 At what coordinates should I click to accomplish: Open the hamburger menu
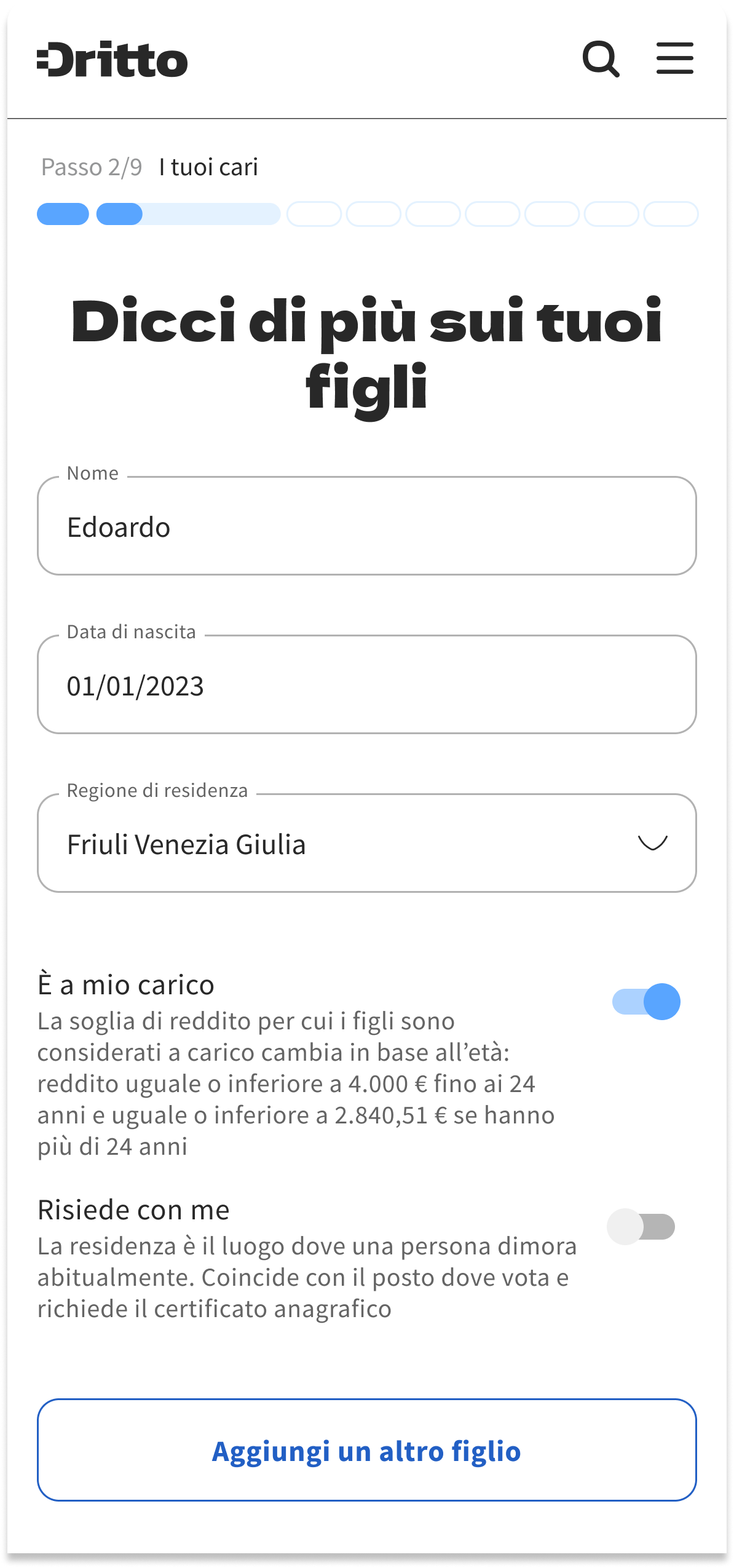coord(674,58)
